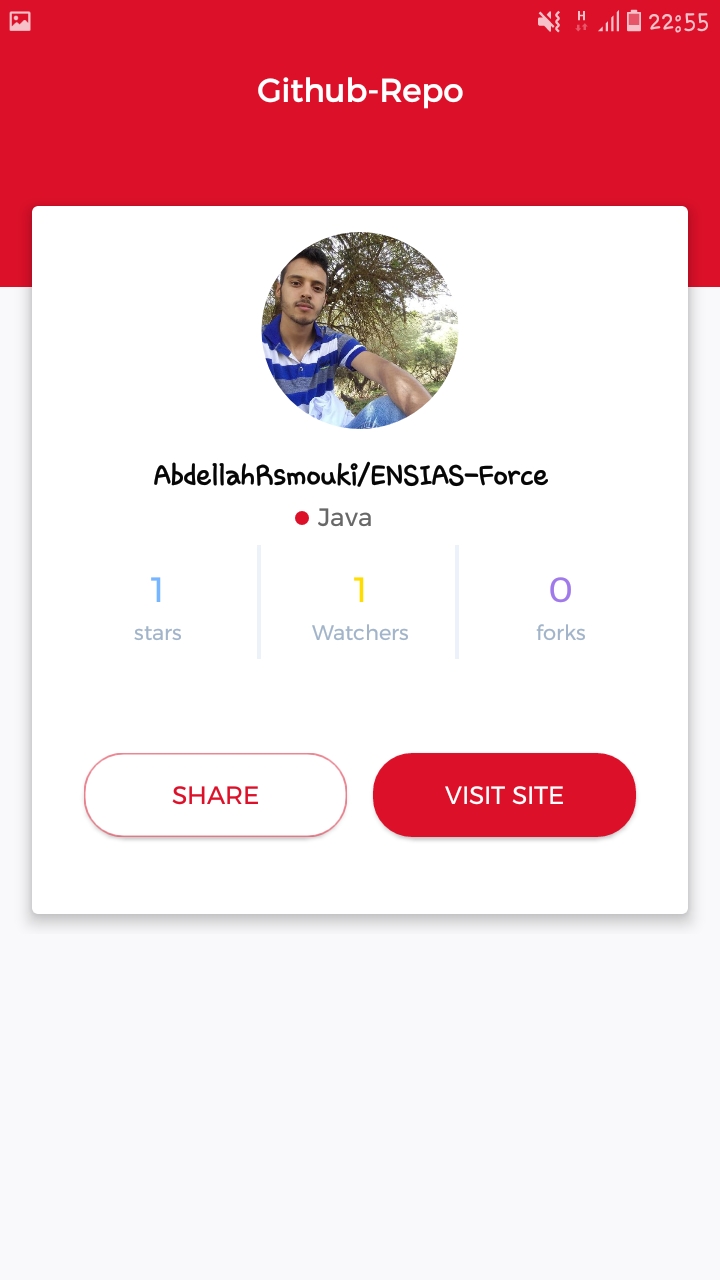Open the profile avatar photo
This screenshot has width=720, height=1280.
360,330
